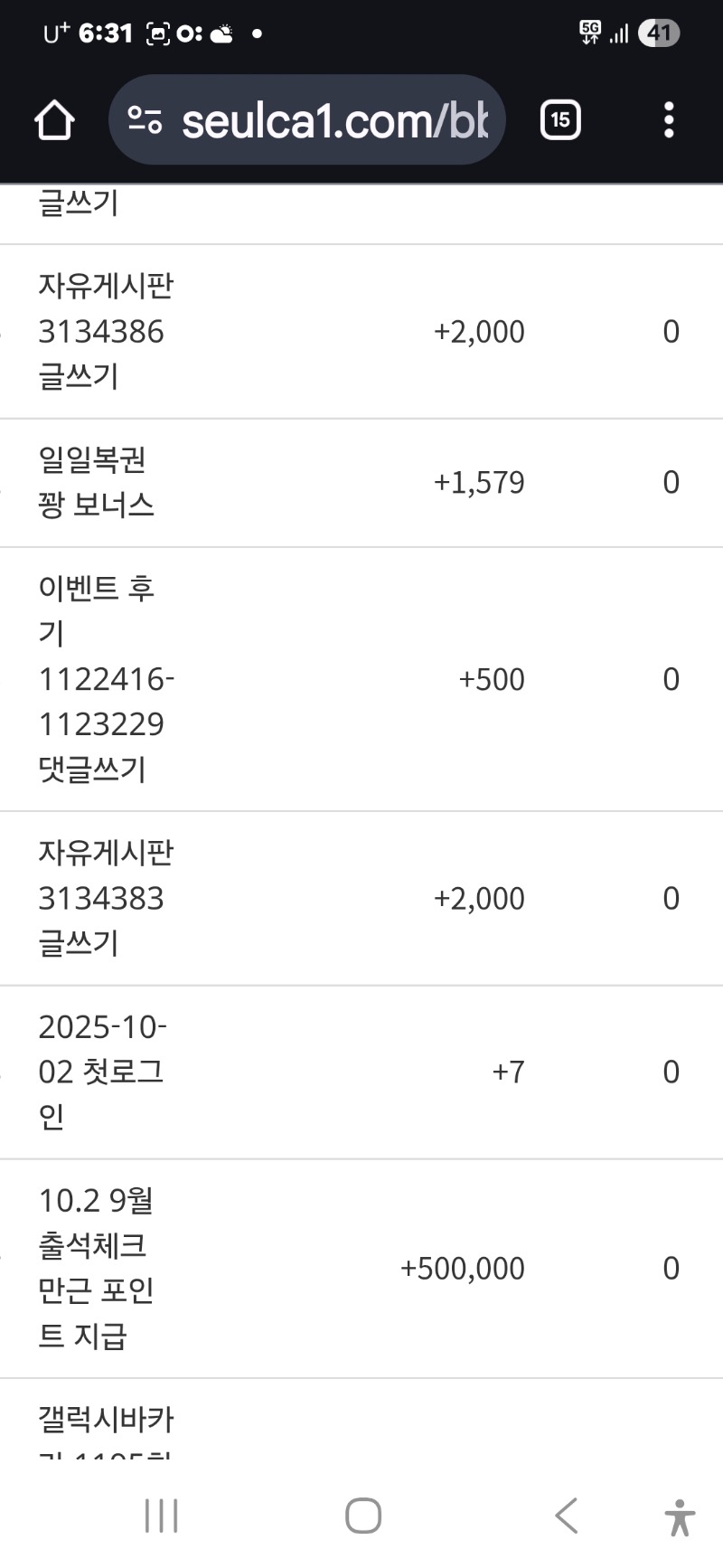723x1568 pixels.
Task: Open the recent apps view
Action: (162, 1516)
